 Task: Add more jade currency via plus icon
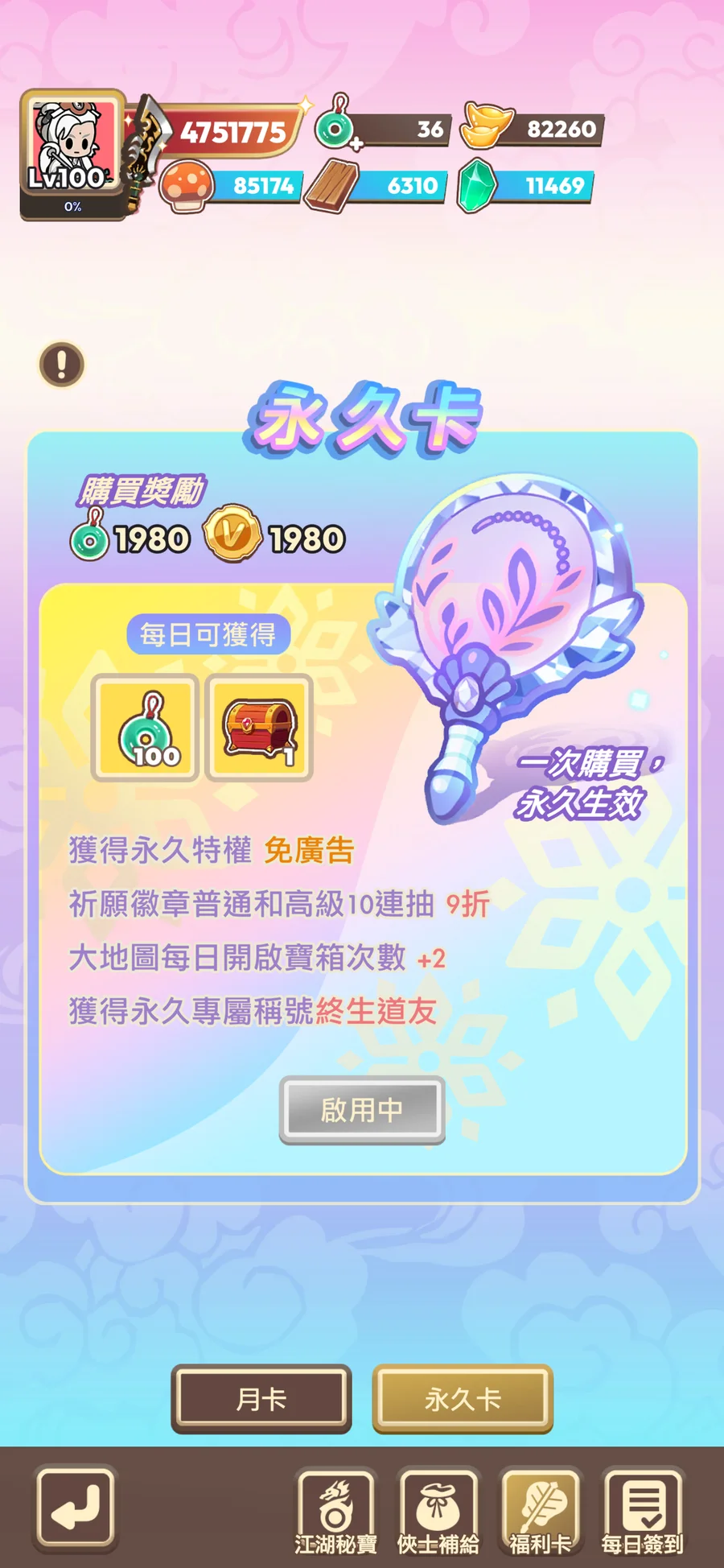(356, 143)
